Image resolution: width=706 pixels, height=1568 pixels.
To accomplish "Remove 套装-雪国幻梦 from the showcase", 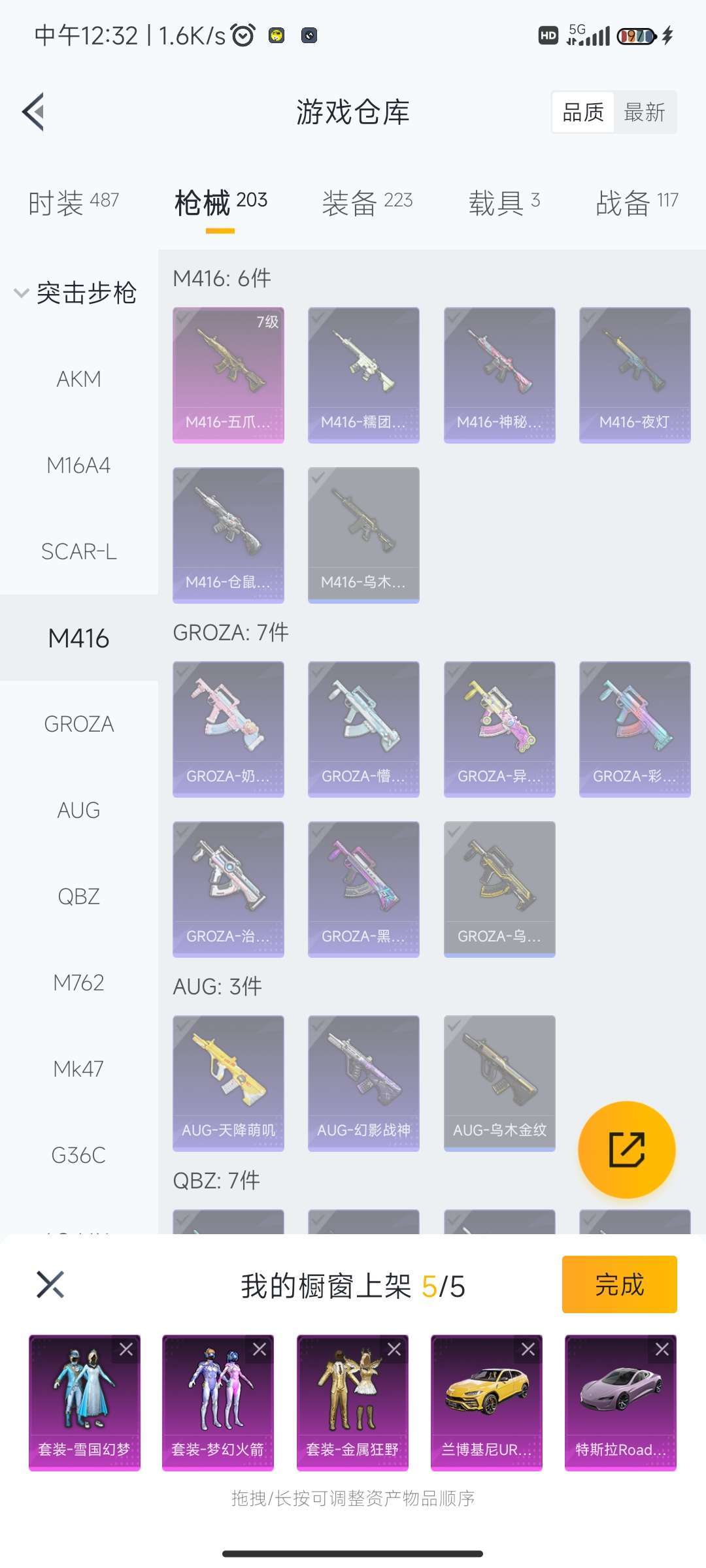I will tap(126, 1349).
